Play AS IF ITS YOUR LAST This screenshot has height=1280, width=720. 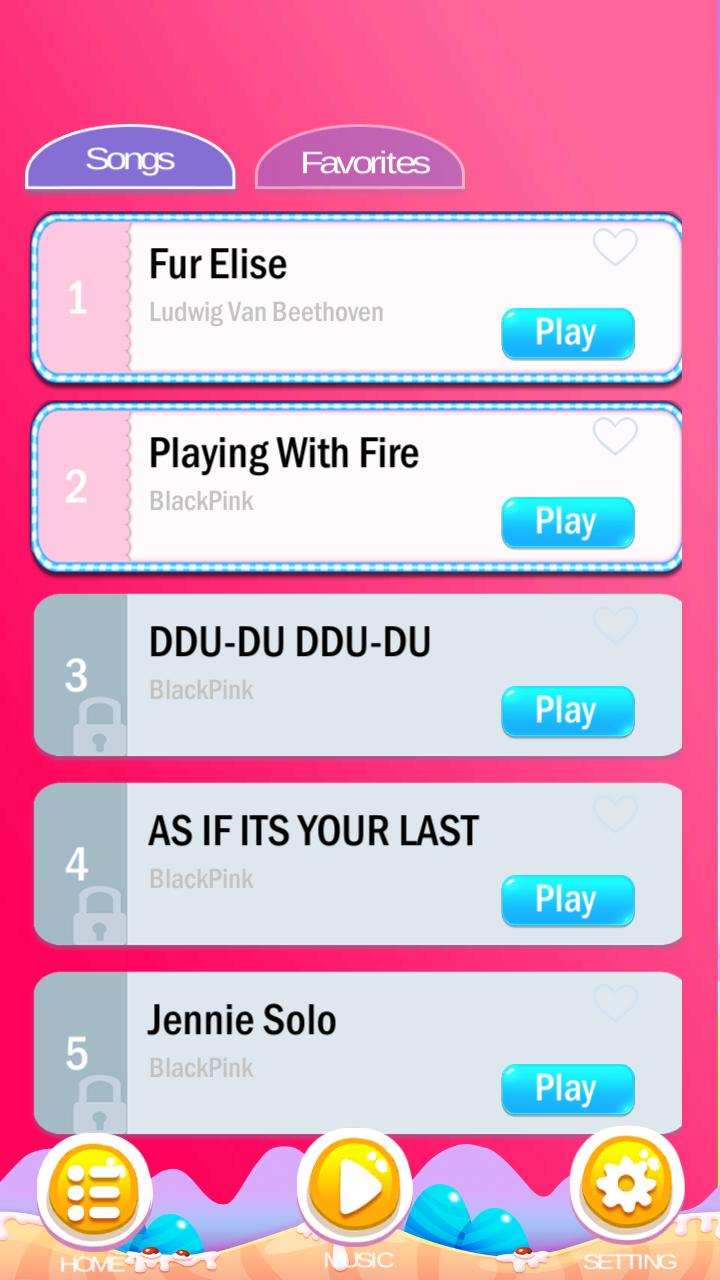567,900
